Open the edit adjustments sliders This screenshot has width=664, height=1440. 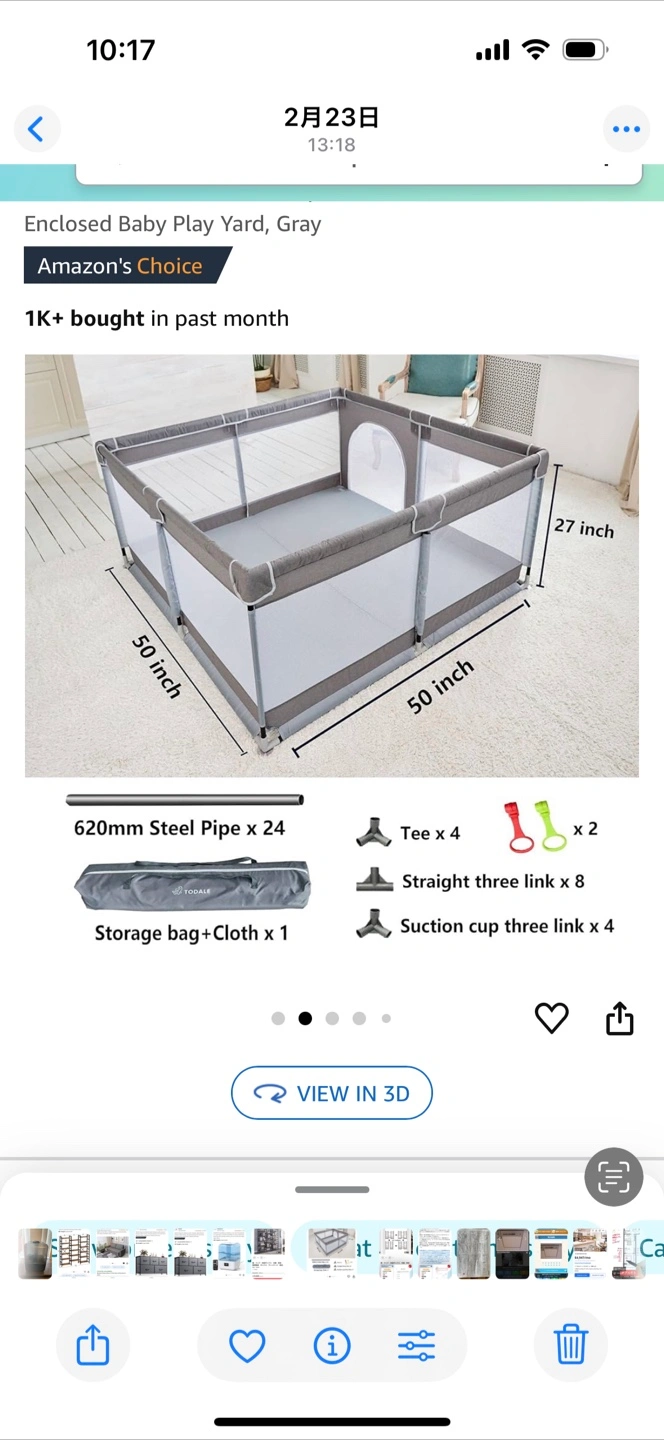click(416, 1346)
